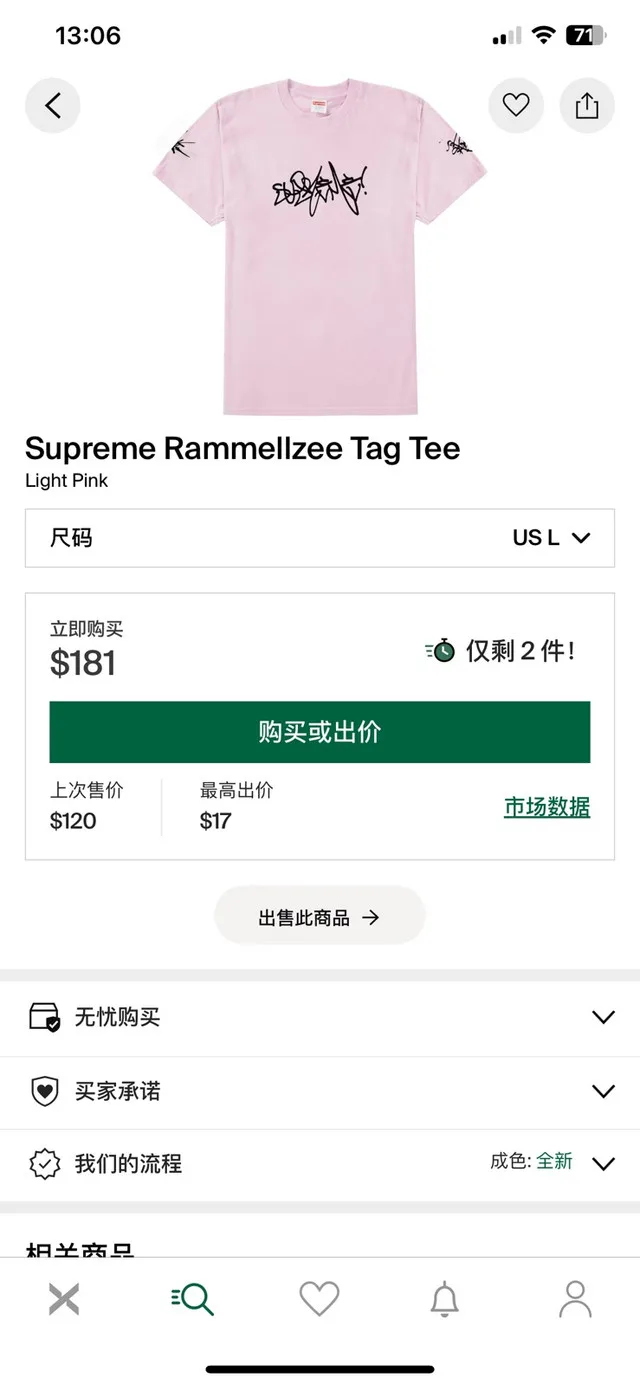The width and height of the screenshot is (640, 1386).
Task: Switch to the search tab
Action: coord(192,1300)
